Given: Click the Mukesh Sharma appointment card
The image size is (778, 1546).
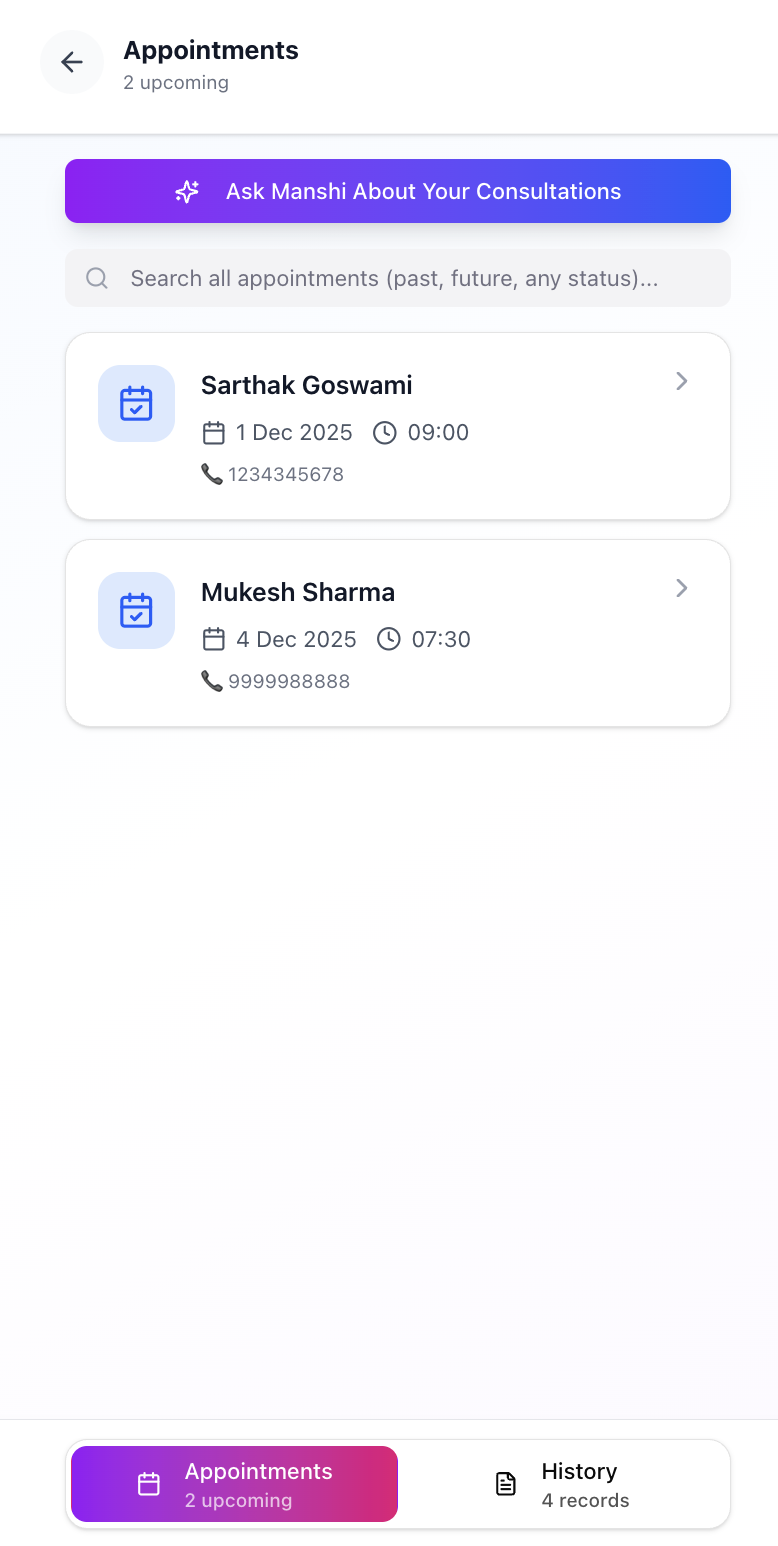Looking at the screenshot, I should click(x=397, y=631).
